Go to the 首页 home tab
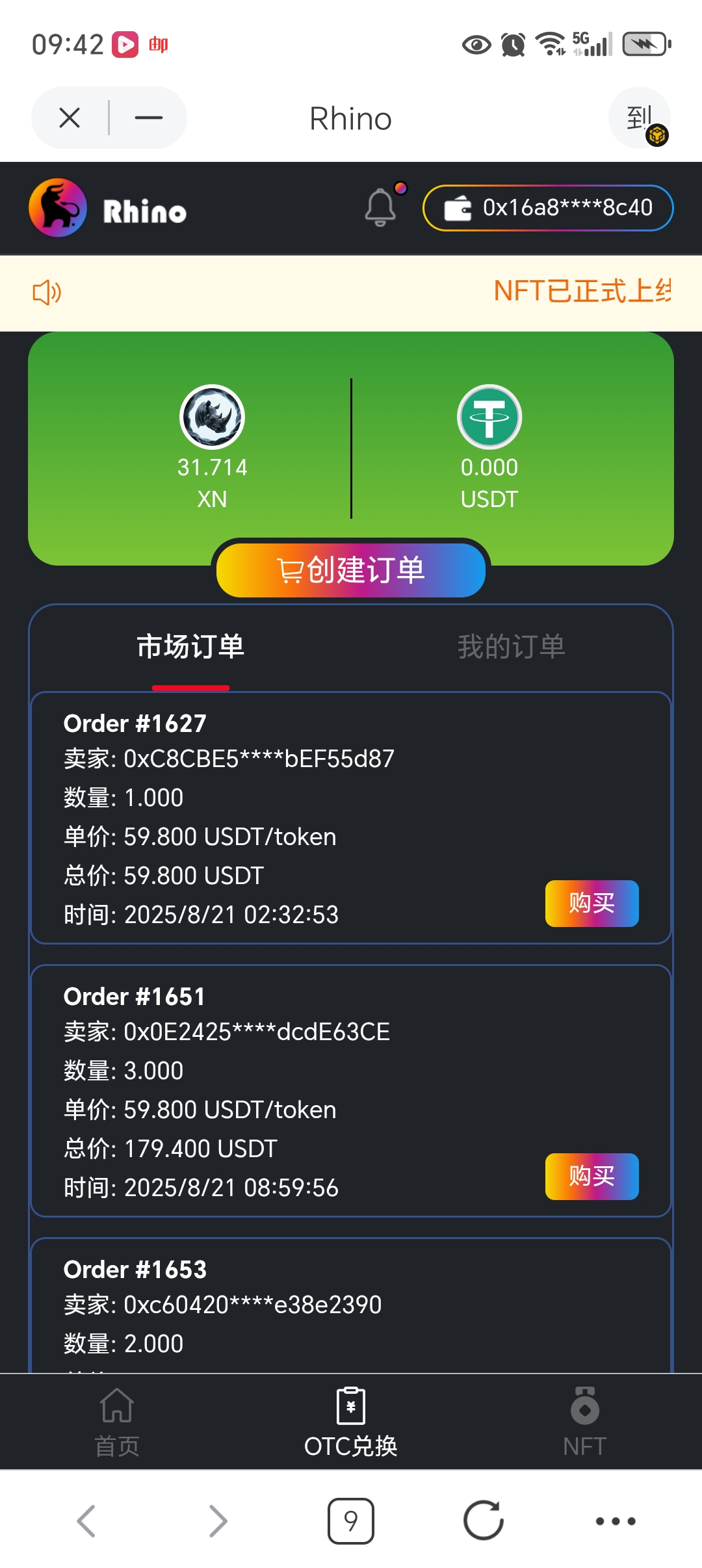The width and height of the screenshot is (702, 1568). 117,1422
